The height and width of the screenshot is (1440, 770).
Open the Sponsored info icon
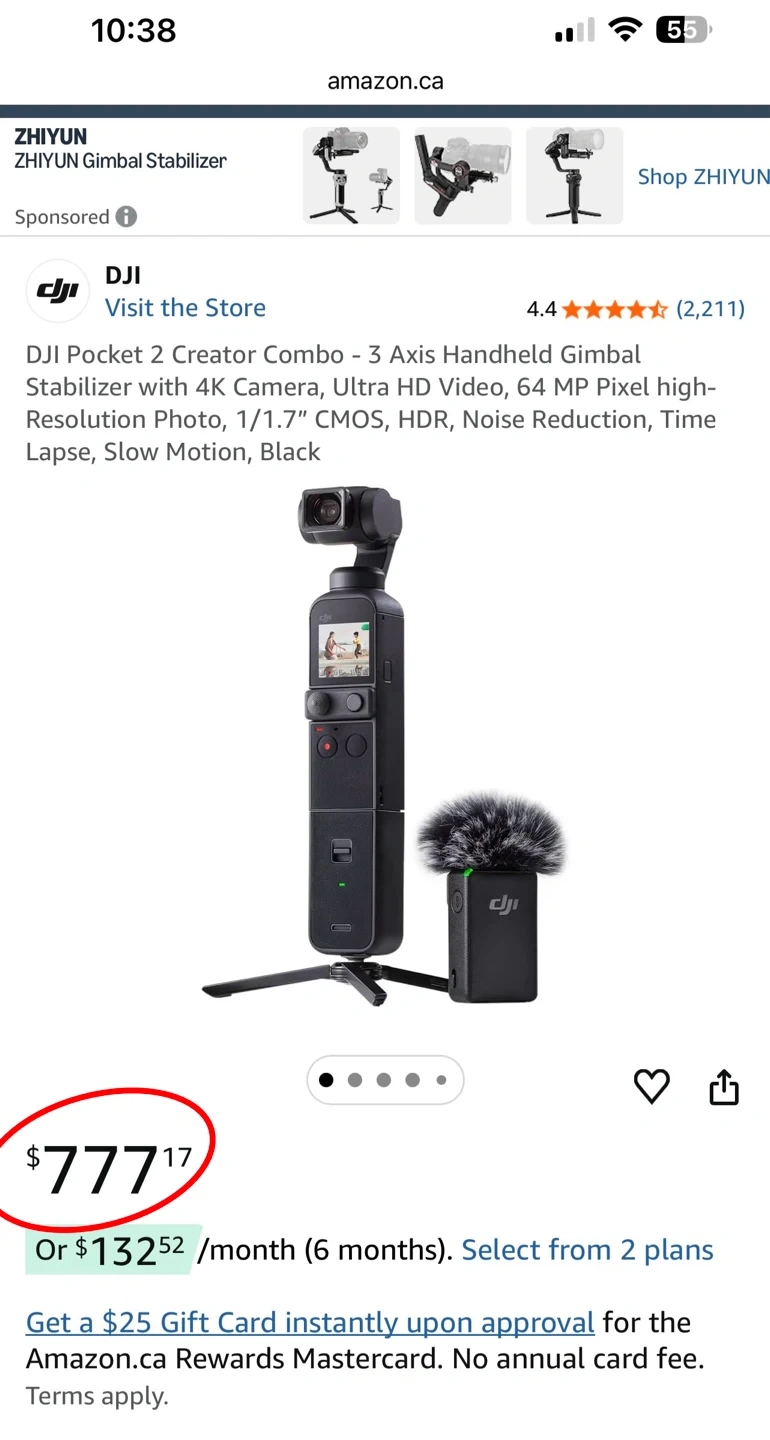126,216
